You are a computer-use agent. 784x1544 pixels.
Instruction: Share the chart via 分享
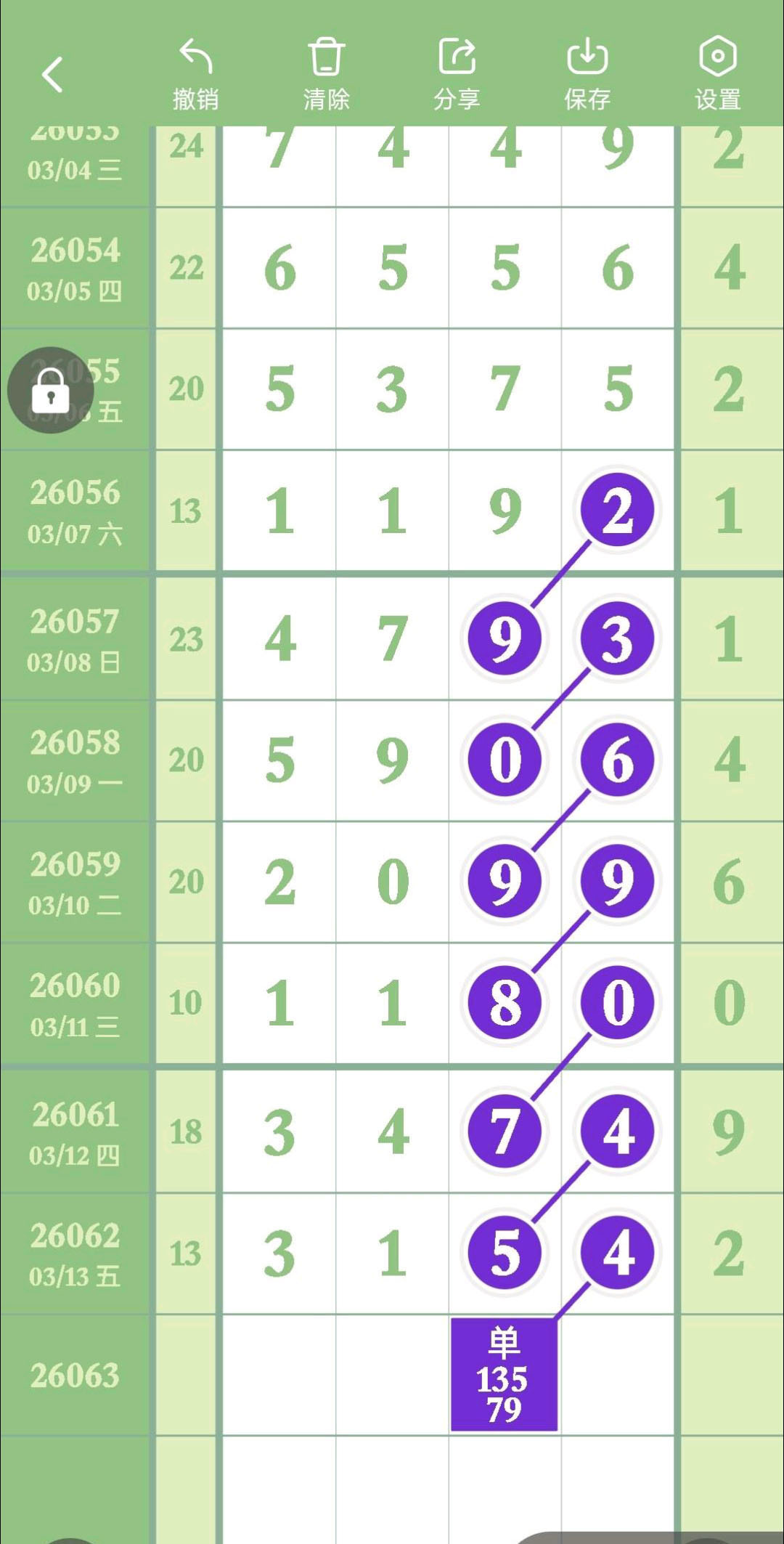pyautogui.click(x=457, y=73)
